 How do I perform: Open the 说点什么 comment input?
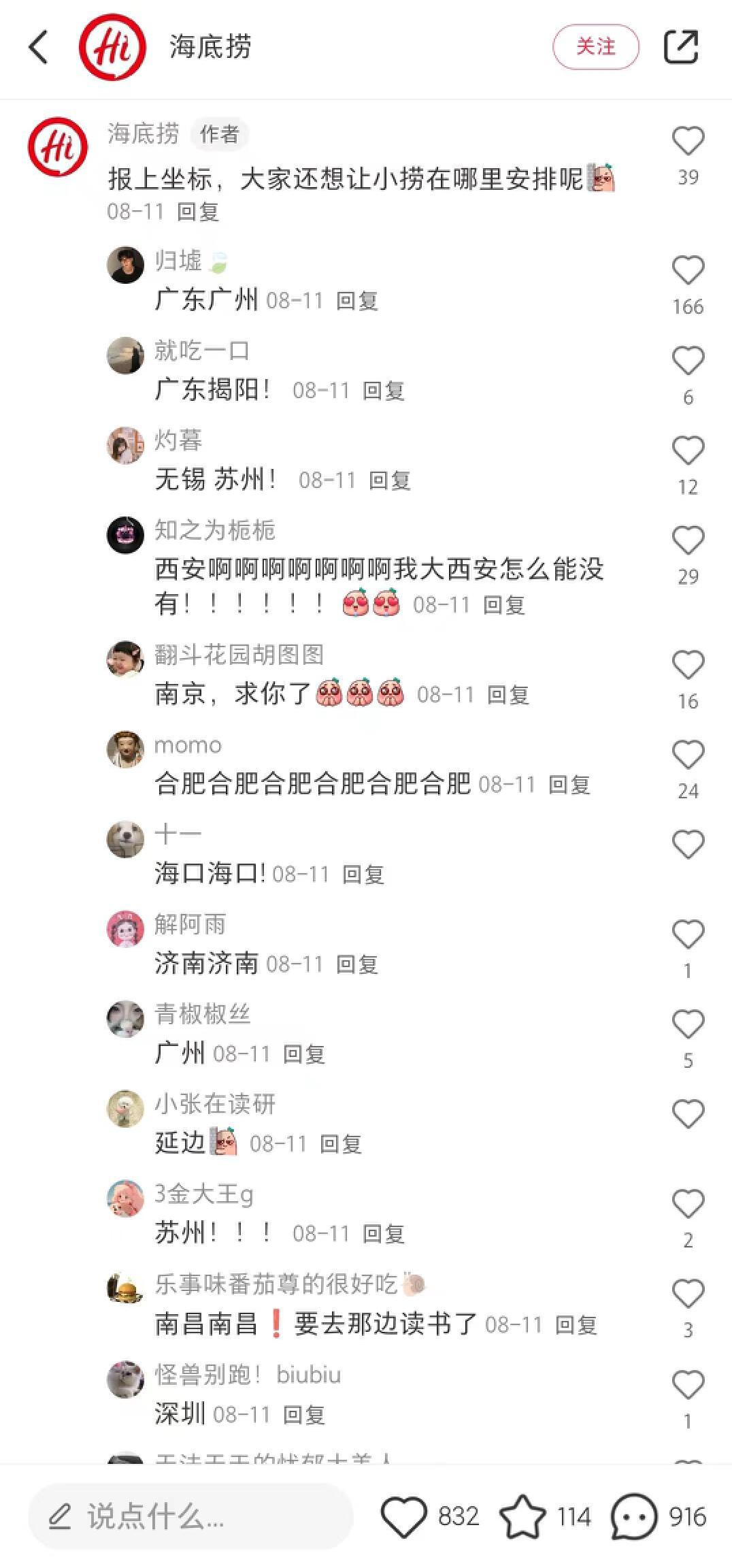pos(190,1517)
